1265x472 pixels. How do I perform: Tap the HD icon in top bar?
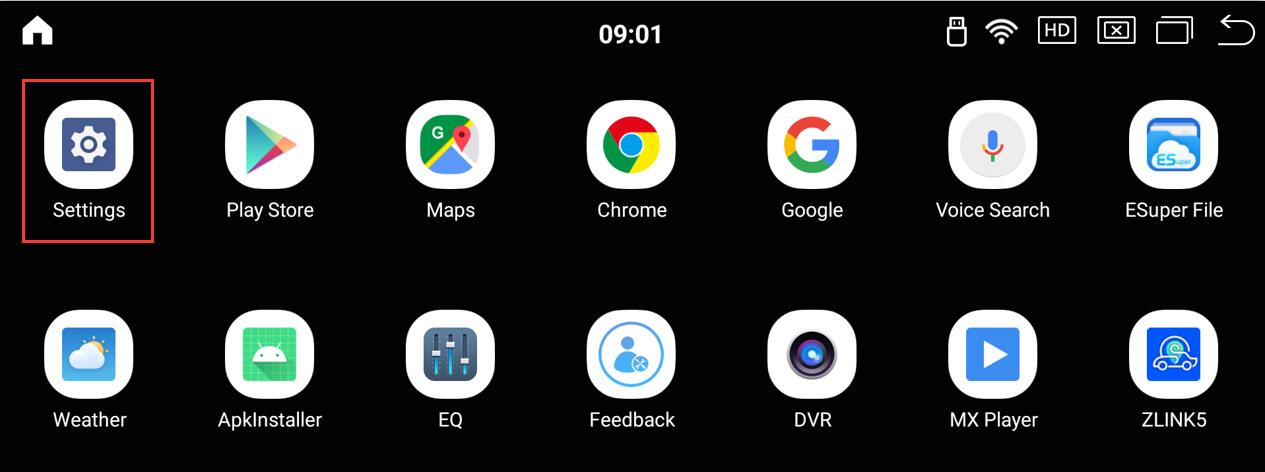[1057, 31]
